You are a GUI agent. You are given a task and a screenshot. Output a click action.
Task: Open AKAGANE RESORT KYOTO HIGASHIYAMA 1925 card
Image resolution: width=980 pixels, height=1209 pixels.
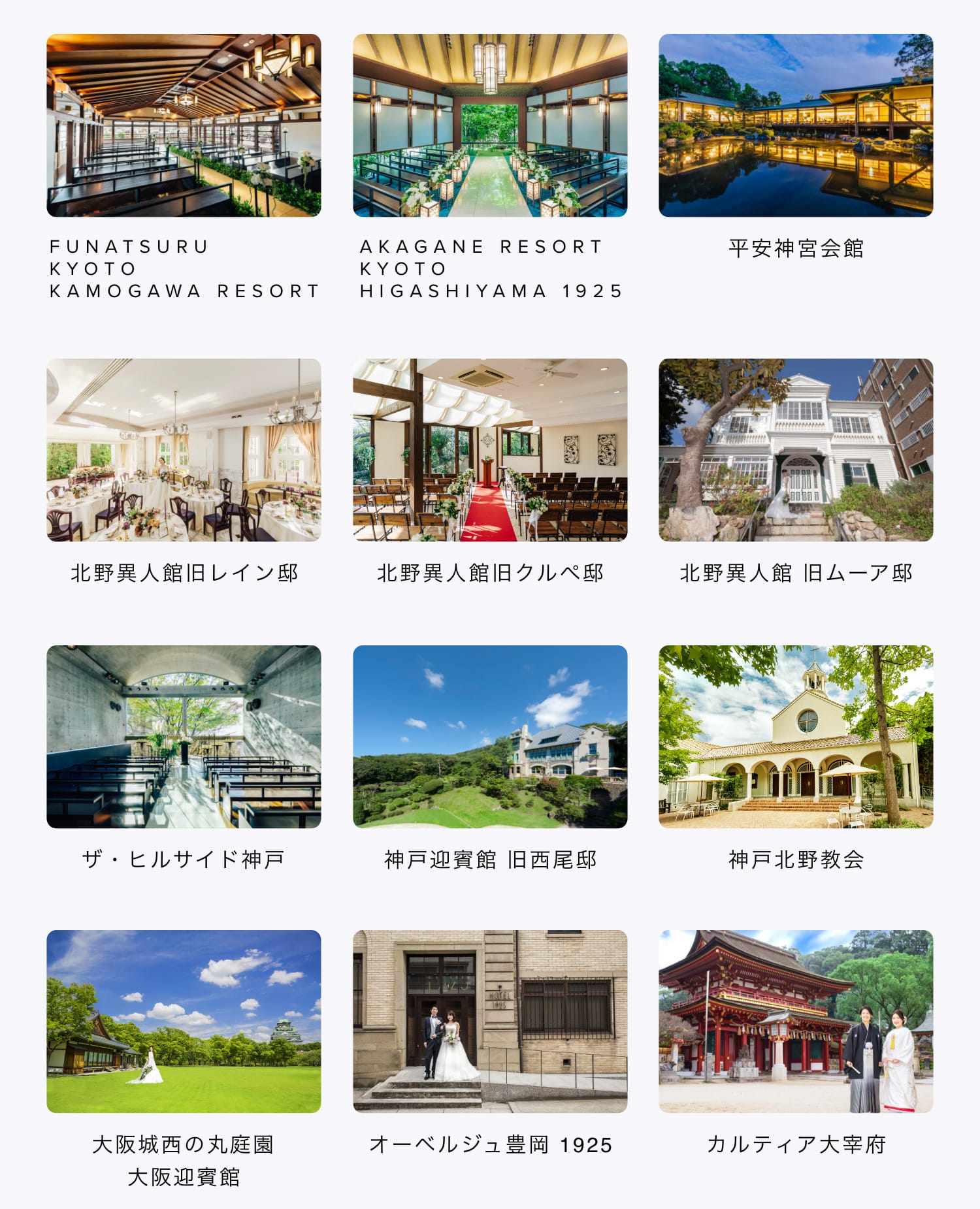click(x=490, y=125)
